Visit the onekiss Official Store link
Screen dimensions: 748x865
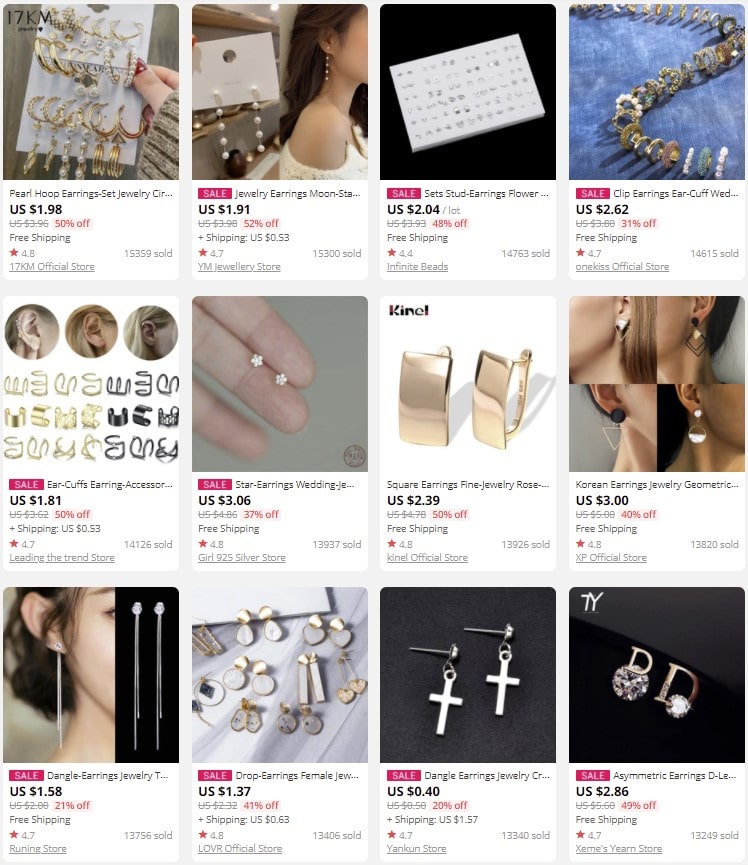click(622, 267)
